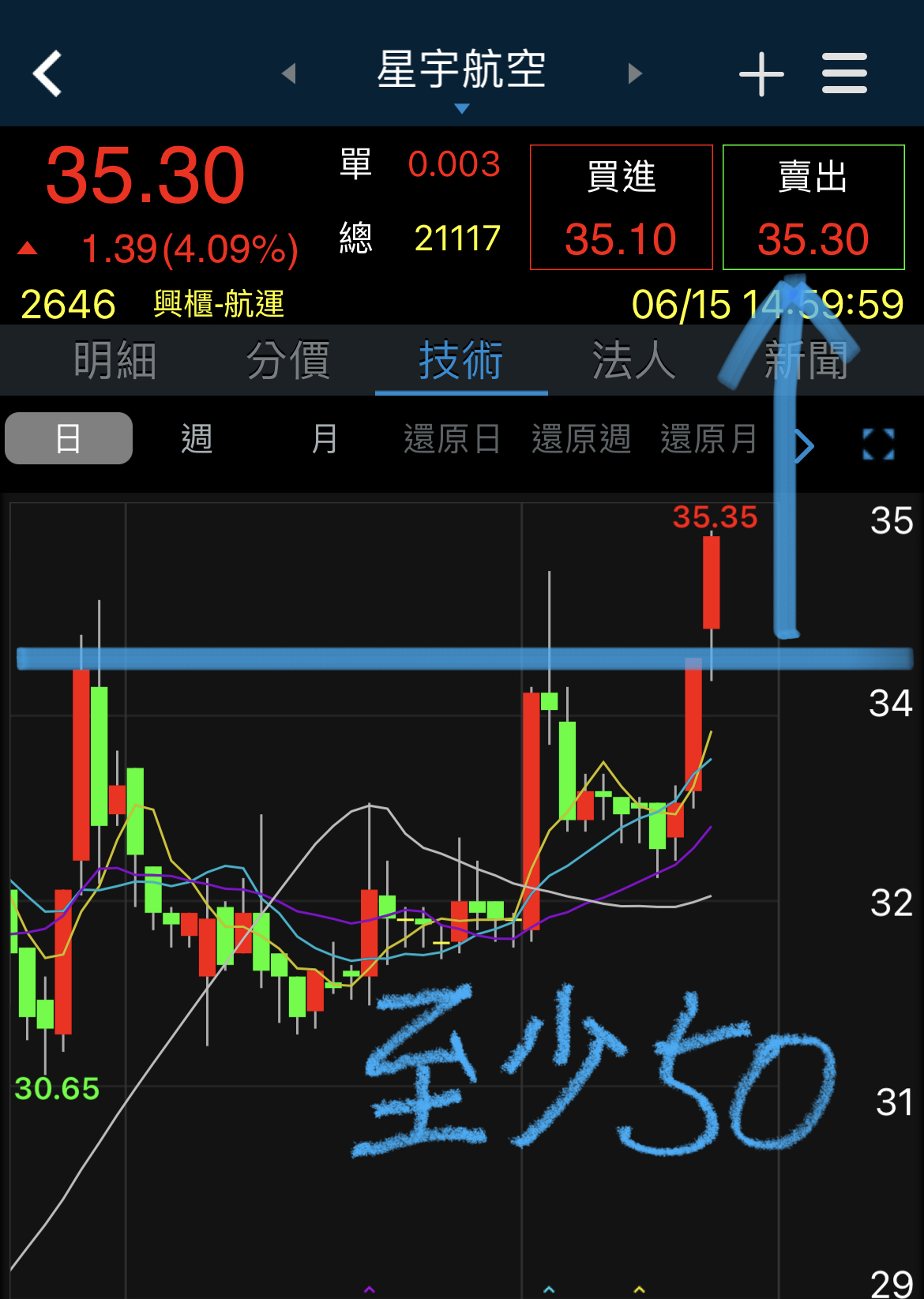Switch chart to 月 monthly period

click(x=325, y=438)
